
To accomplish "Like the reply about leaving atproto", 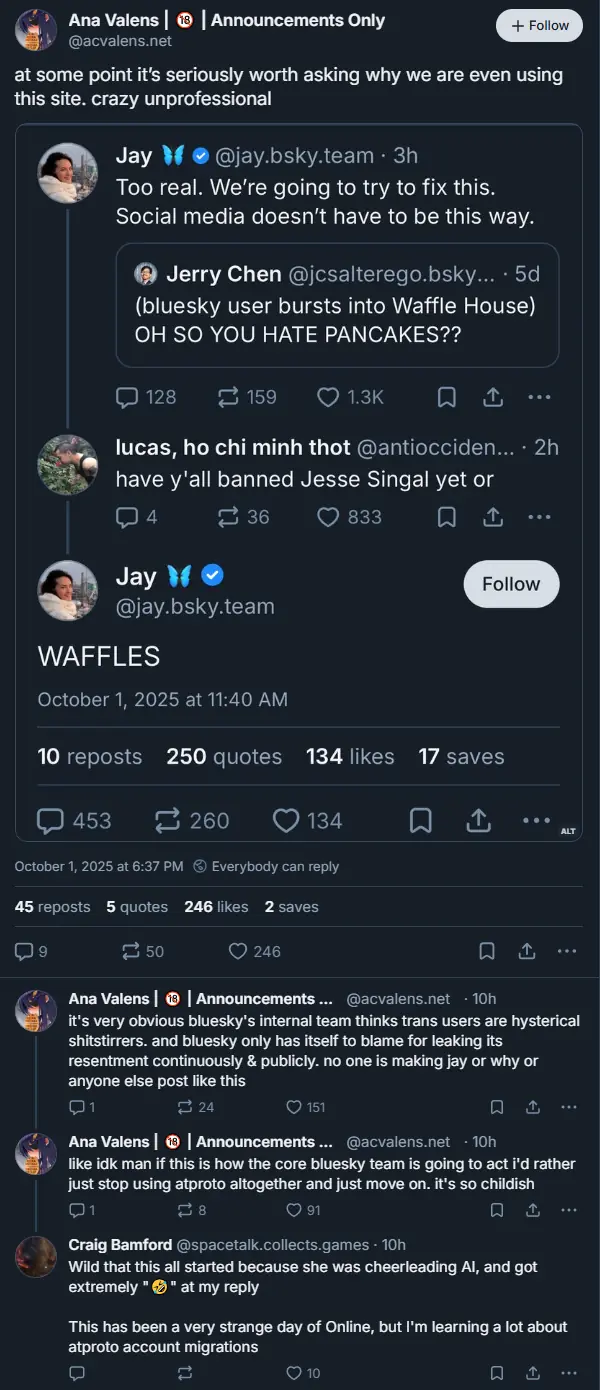I will pos(294,1210).
